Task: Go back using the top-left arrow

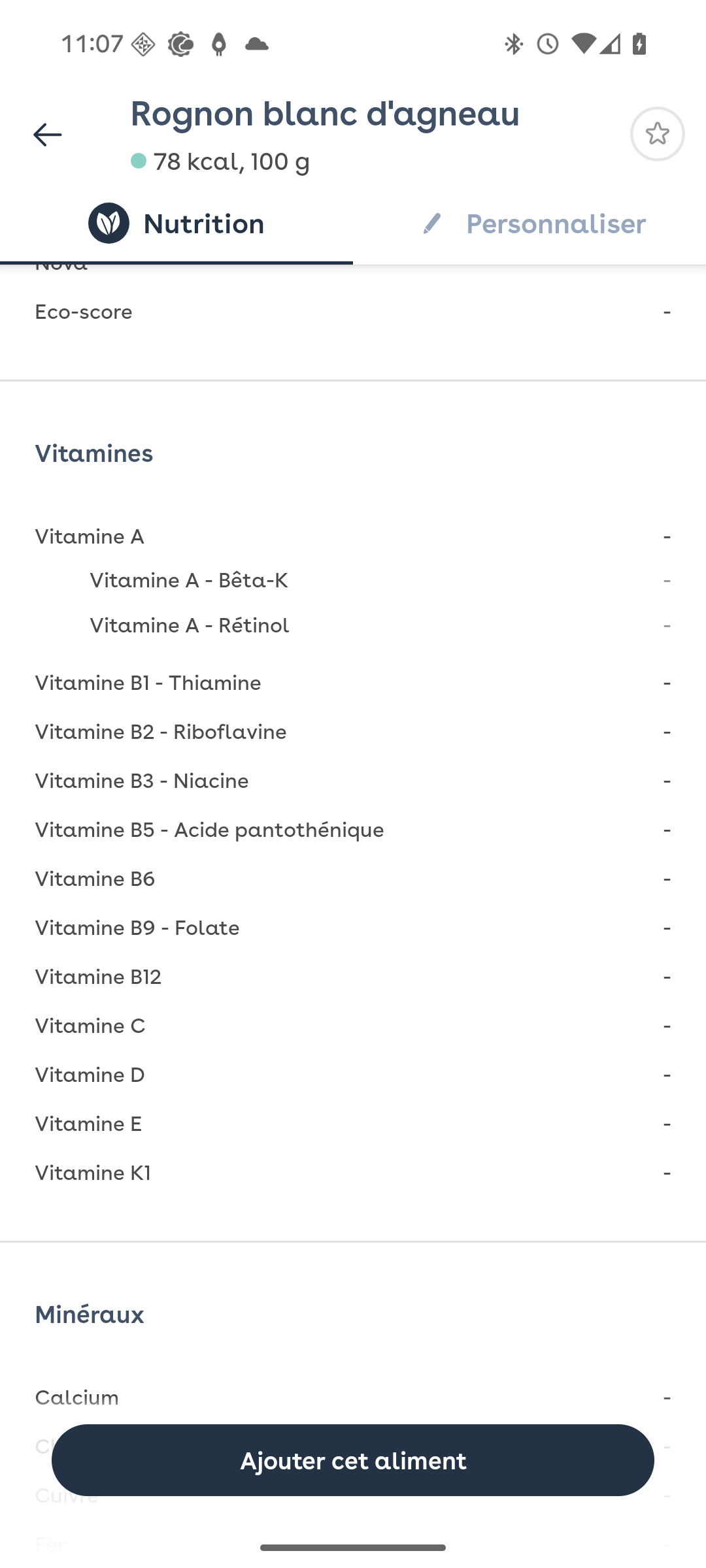Action: click(x=47, y=135)
